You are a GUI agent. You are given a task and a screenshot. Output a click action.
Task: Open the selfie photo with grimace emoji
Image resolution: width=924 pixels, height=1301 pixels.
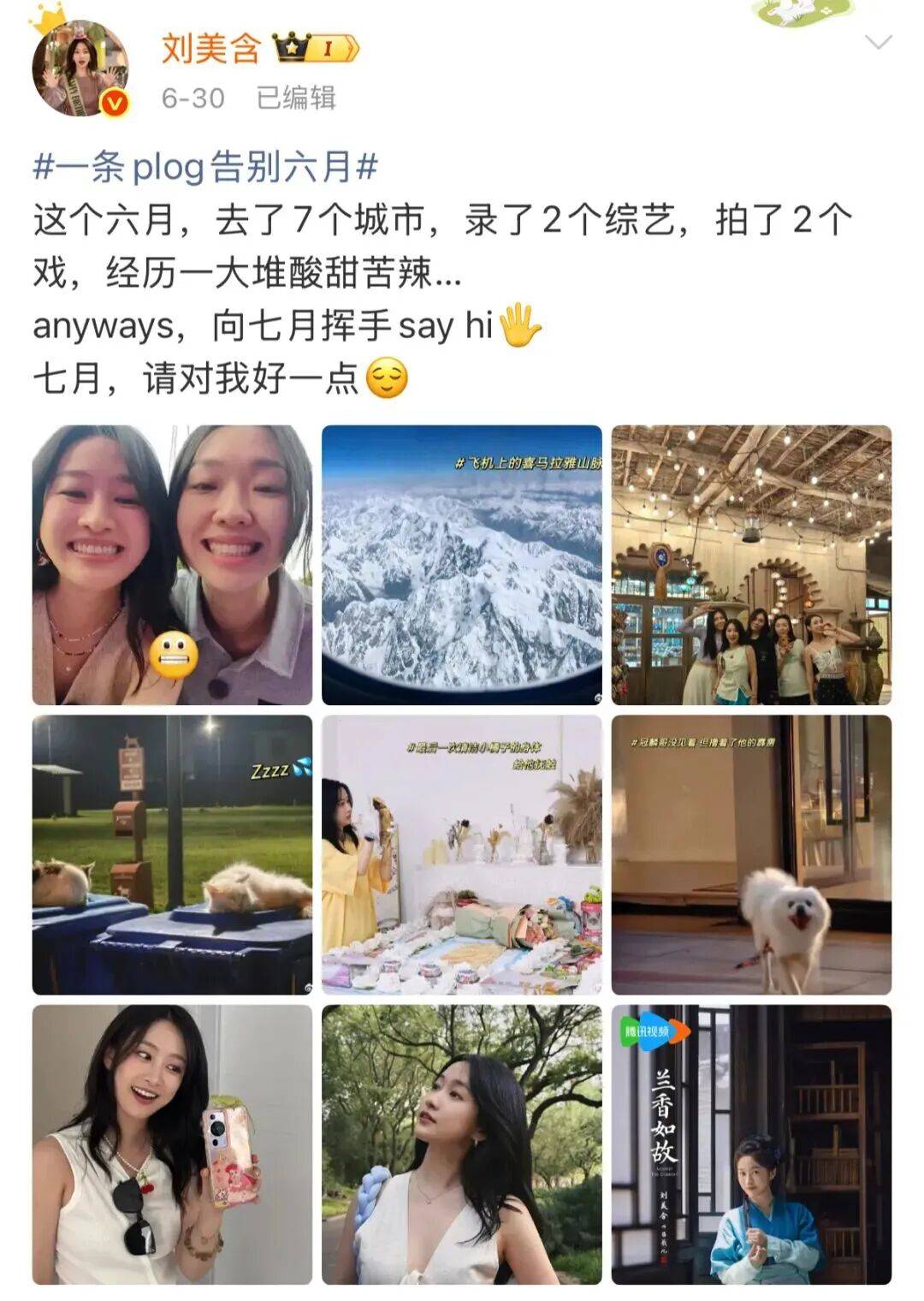[172, 565]
